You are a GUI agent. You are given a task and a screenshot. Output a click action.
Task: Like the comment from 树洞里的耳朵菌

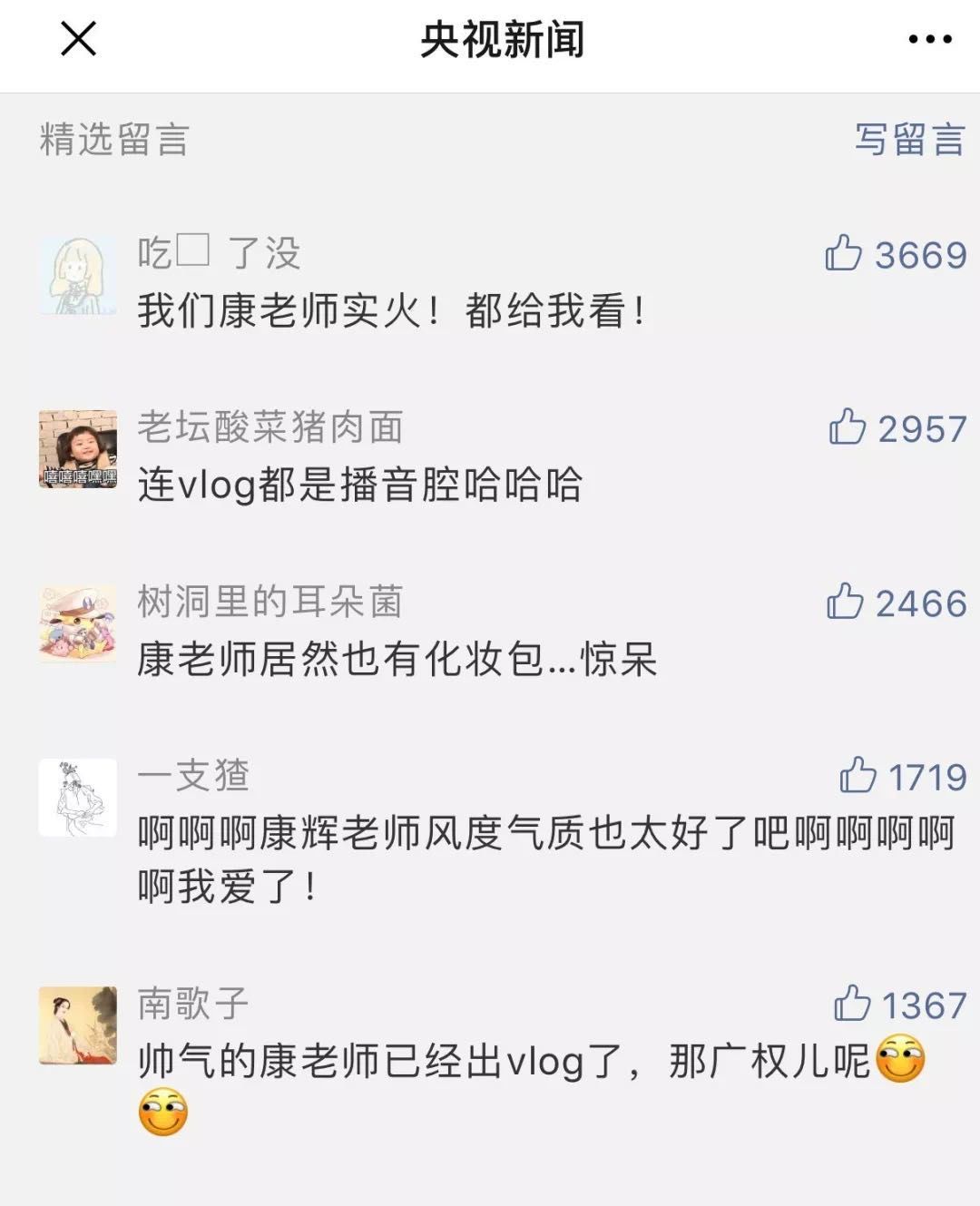846,602
